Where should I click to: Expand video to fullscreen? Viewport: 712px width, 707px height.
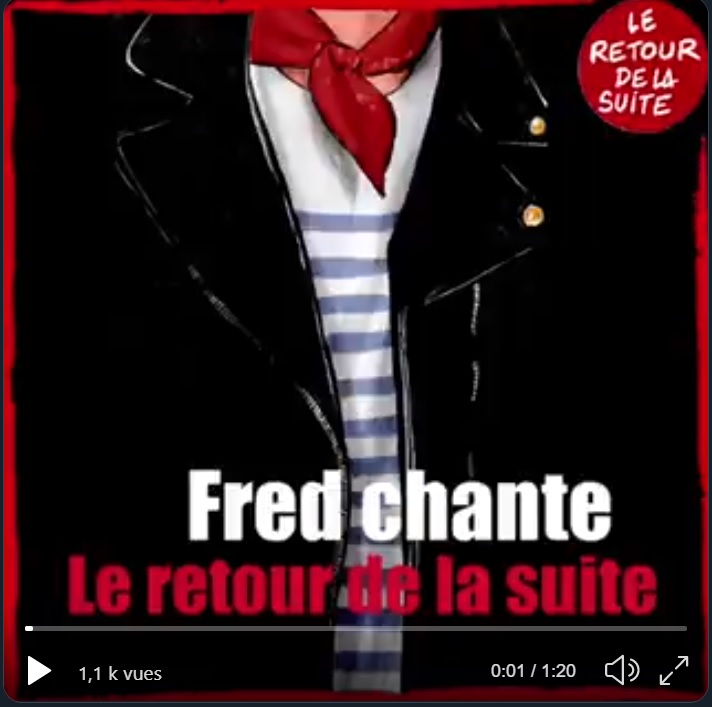click(x=674, y=670)
